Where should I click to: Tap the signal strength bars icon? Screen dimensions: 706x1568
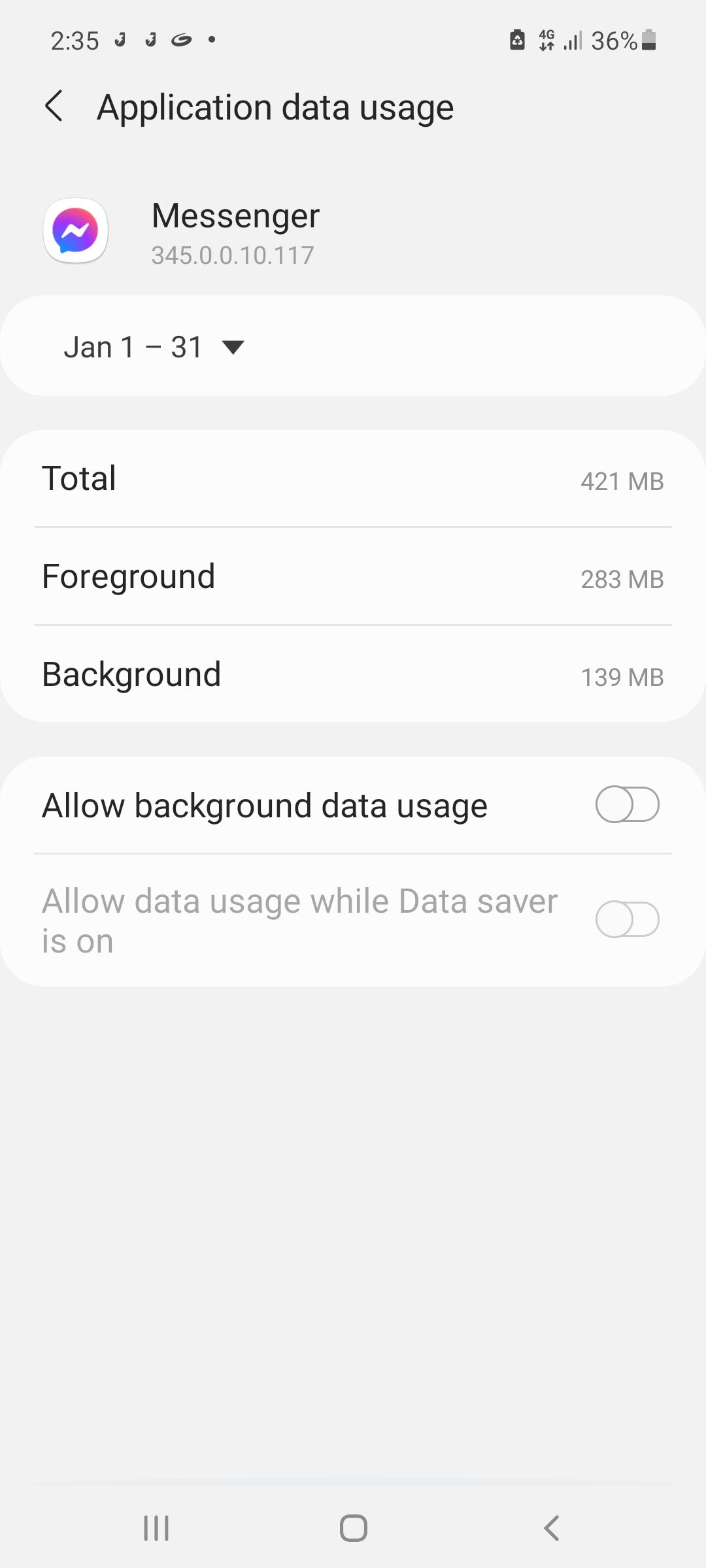tap(573, 41)
